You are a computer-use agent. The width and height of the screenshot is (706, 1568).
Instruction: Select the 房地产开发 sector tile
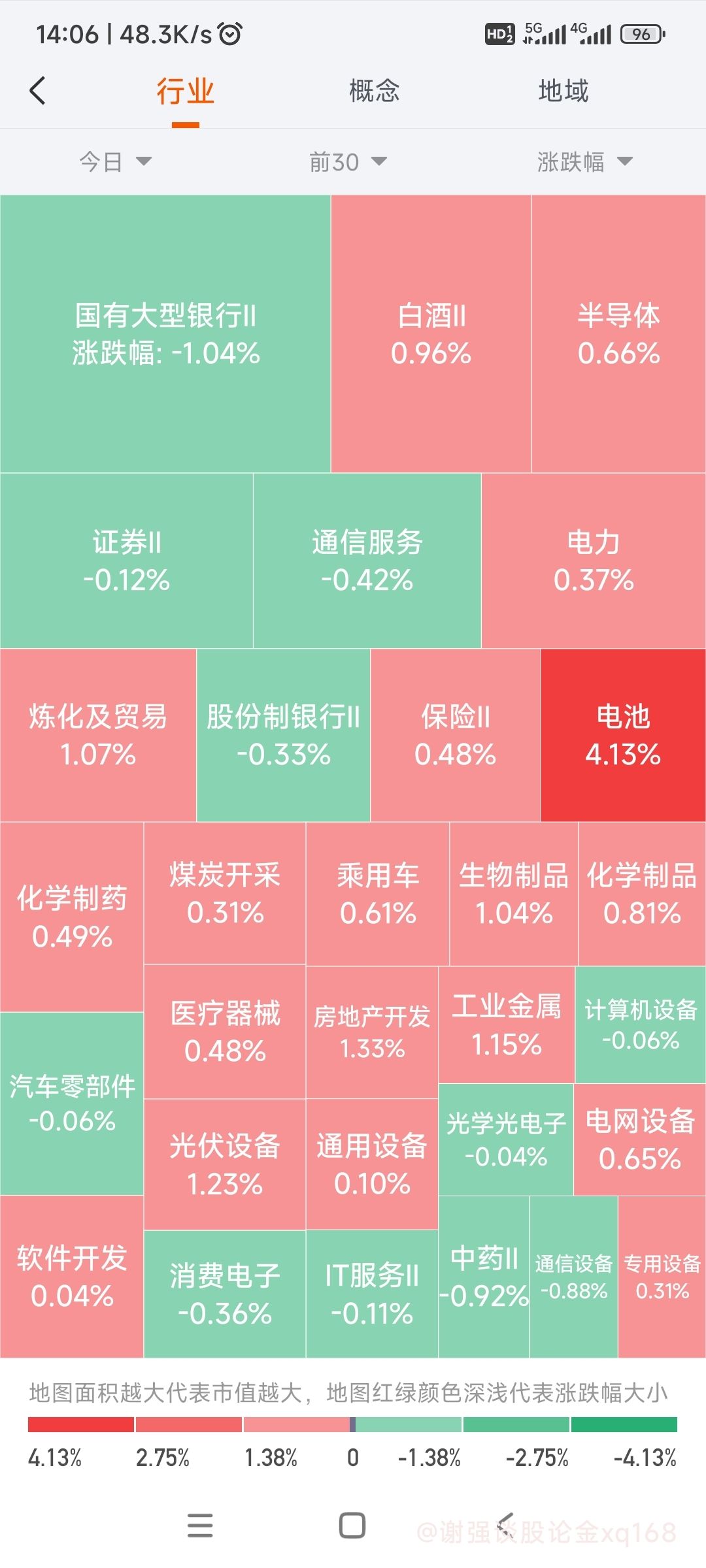click(372, 1032)
